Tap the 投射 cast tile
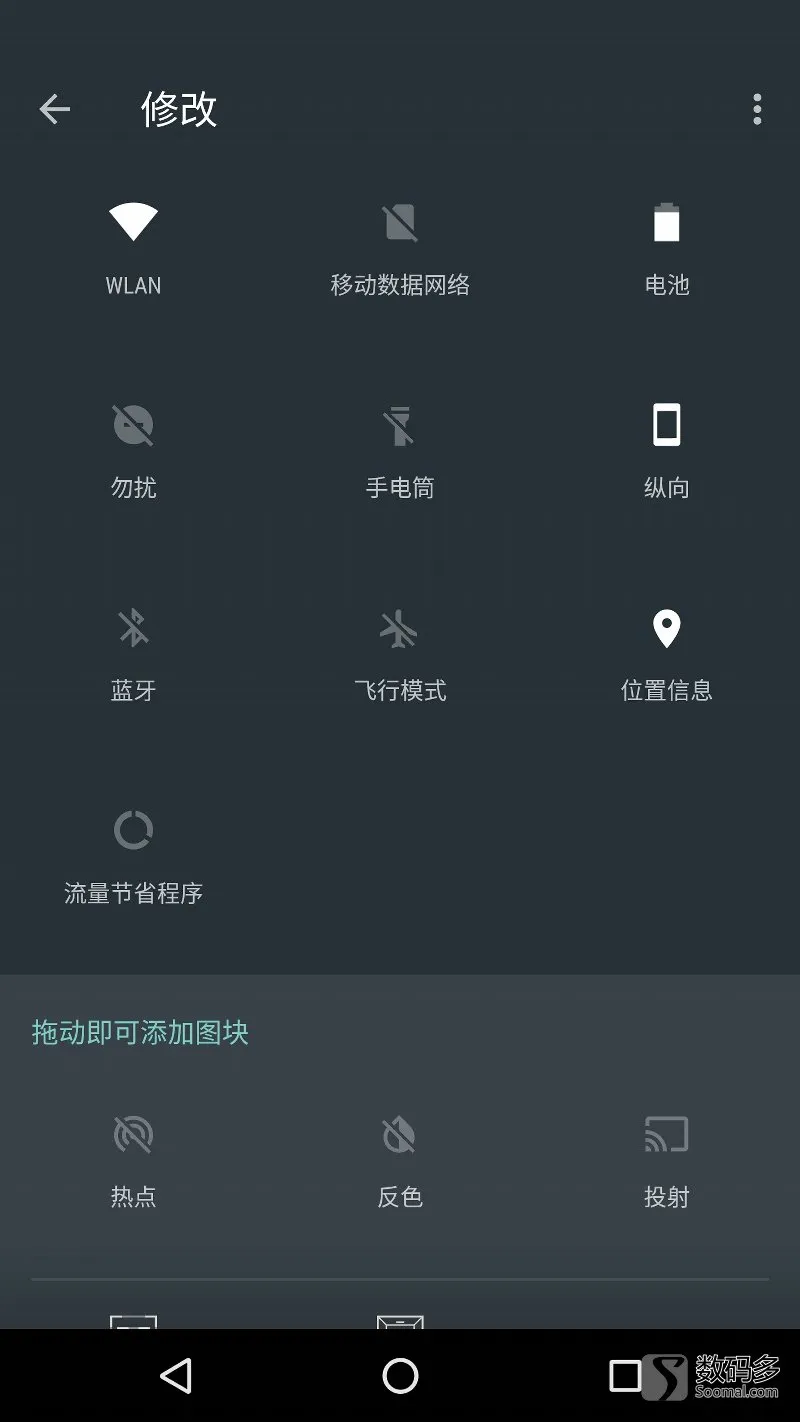 click(667, 1160)
